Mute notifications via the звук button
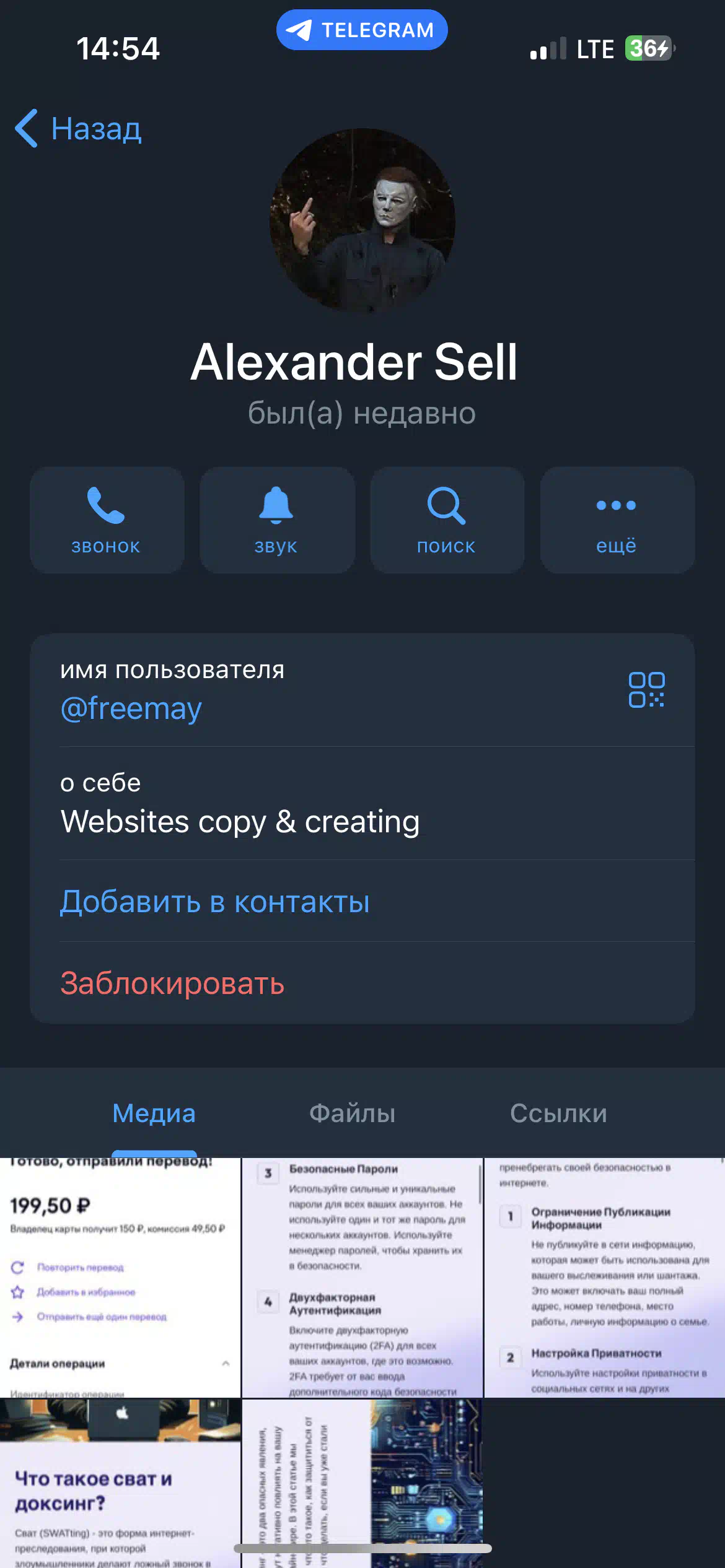This screenshot has width=725, height=1568. click(277, 520)
